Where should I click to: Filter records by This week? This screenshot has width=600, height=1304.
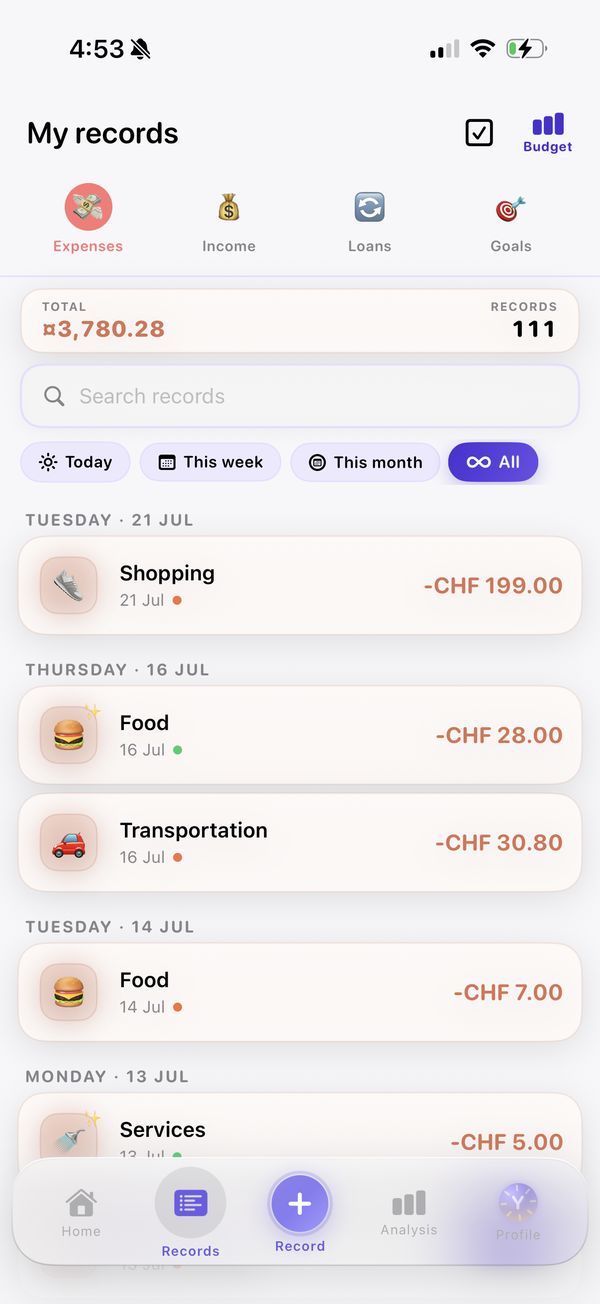pos(210,462)
